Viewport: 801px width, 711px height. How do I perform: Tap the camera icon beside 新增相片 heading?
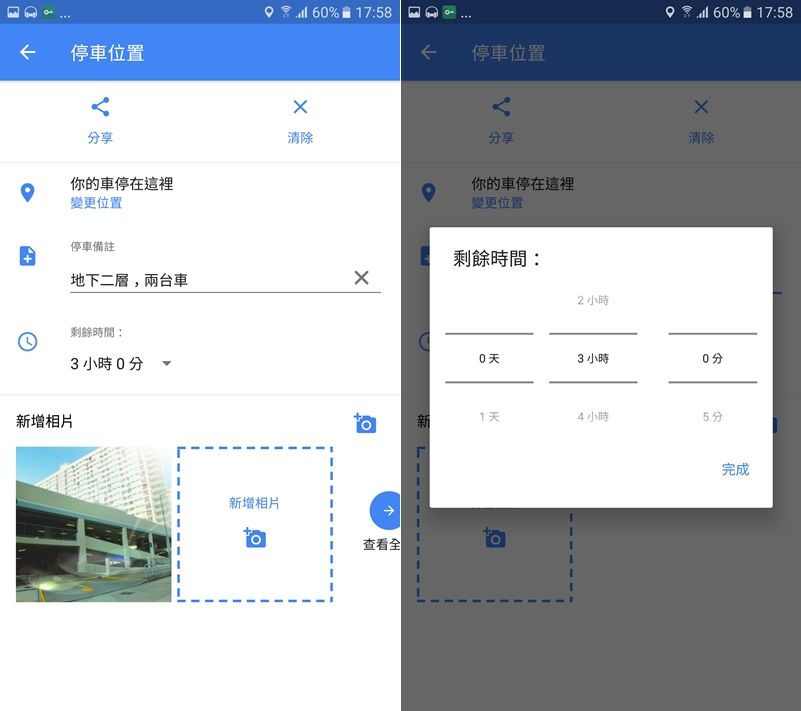click(365, 423)
